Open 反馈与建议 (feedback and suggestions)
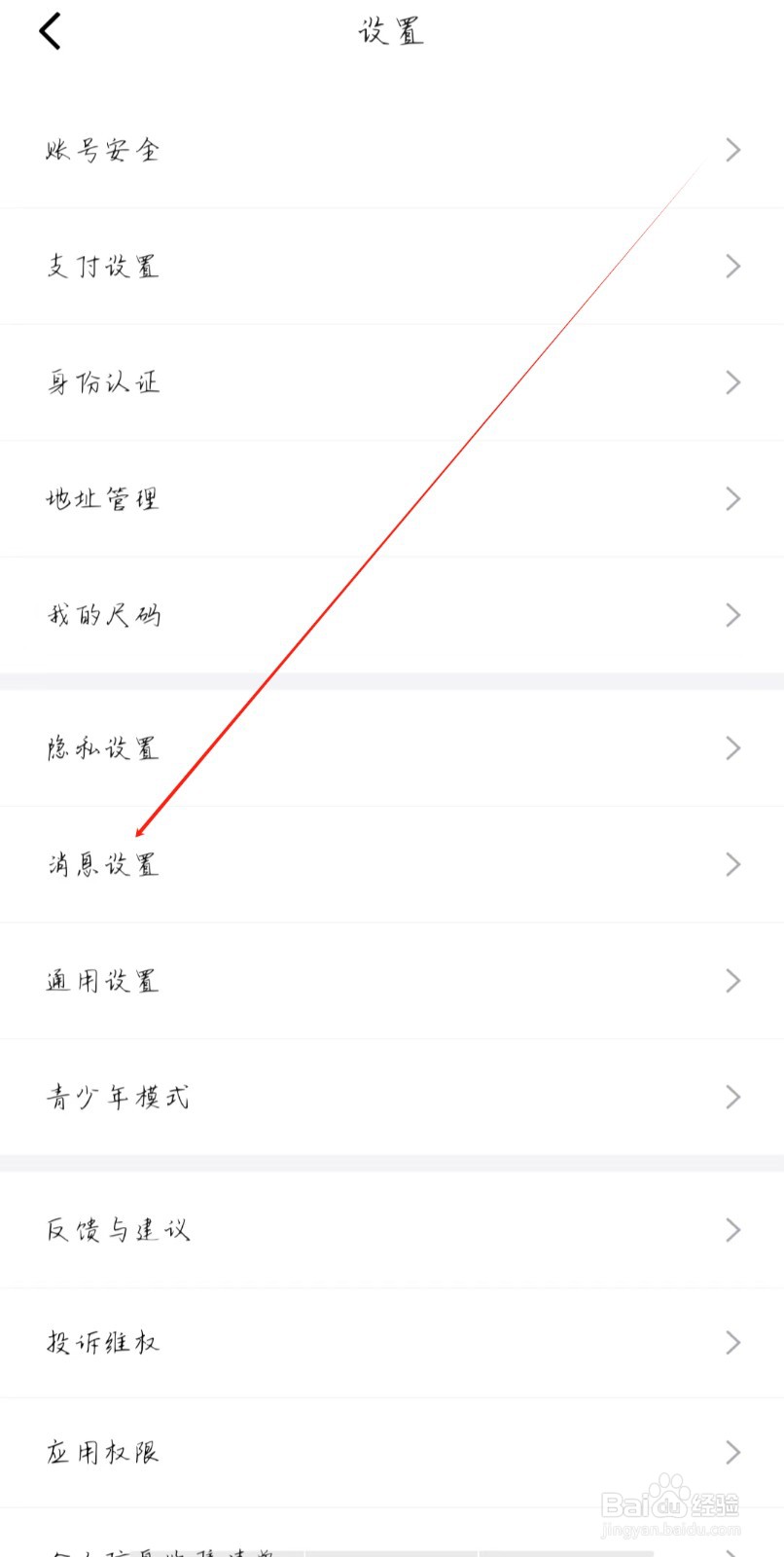The height and width of the screenshot is (1557, 784). (x=115, y=1230)
